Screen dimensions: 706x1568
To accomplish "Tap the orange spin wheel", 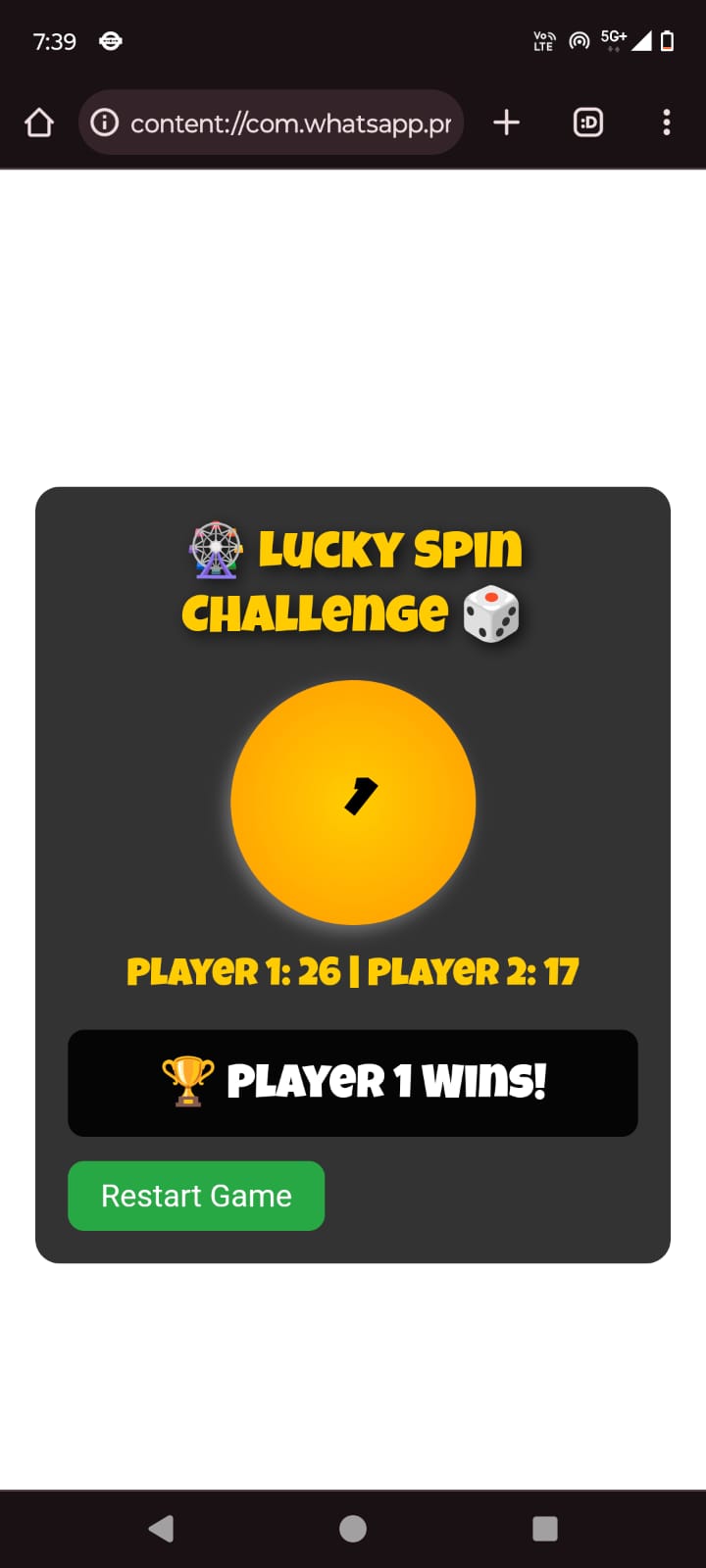I will click(353, 803).
